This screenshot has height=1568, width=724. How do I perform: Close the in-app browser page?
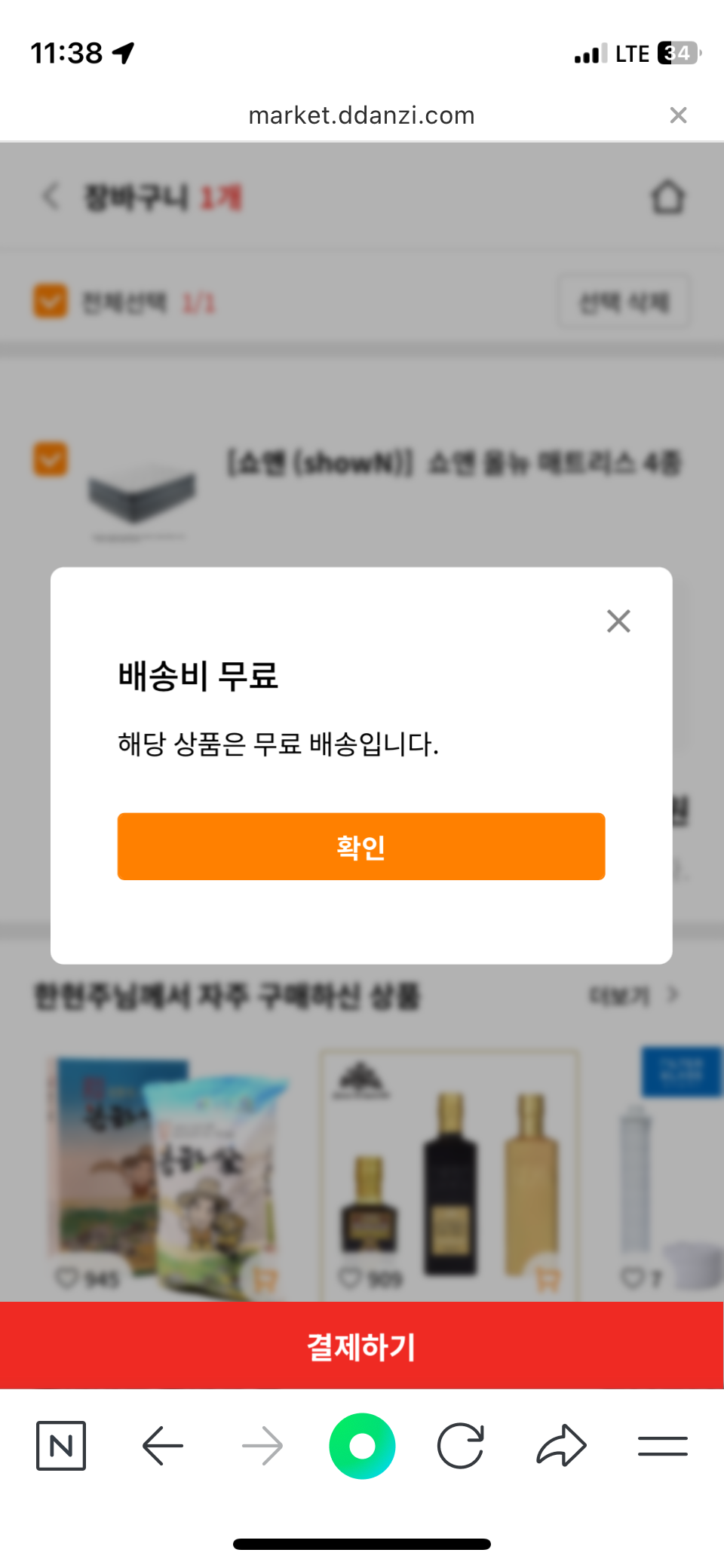click(678, 115)
